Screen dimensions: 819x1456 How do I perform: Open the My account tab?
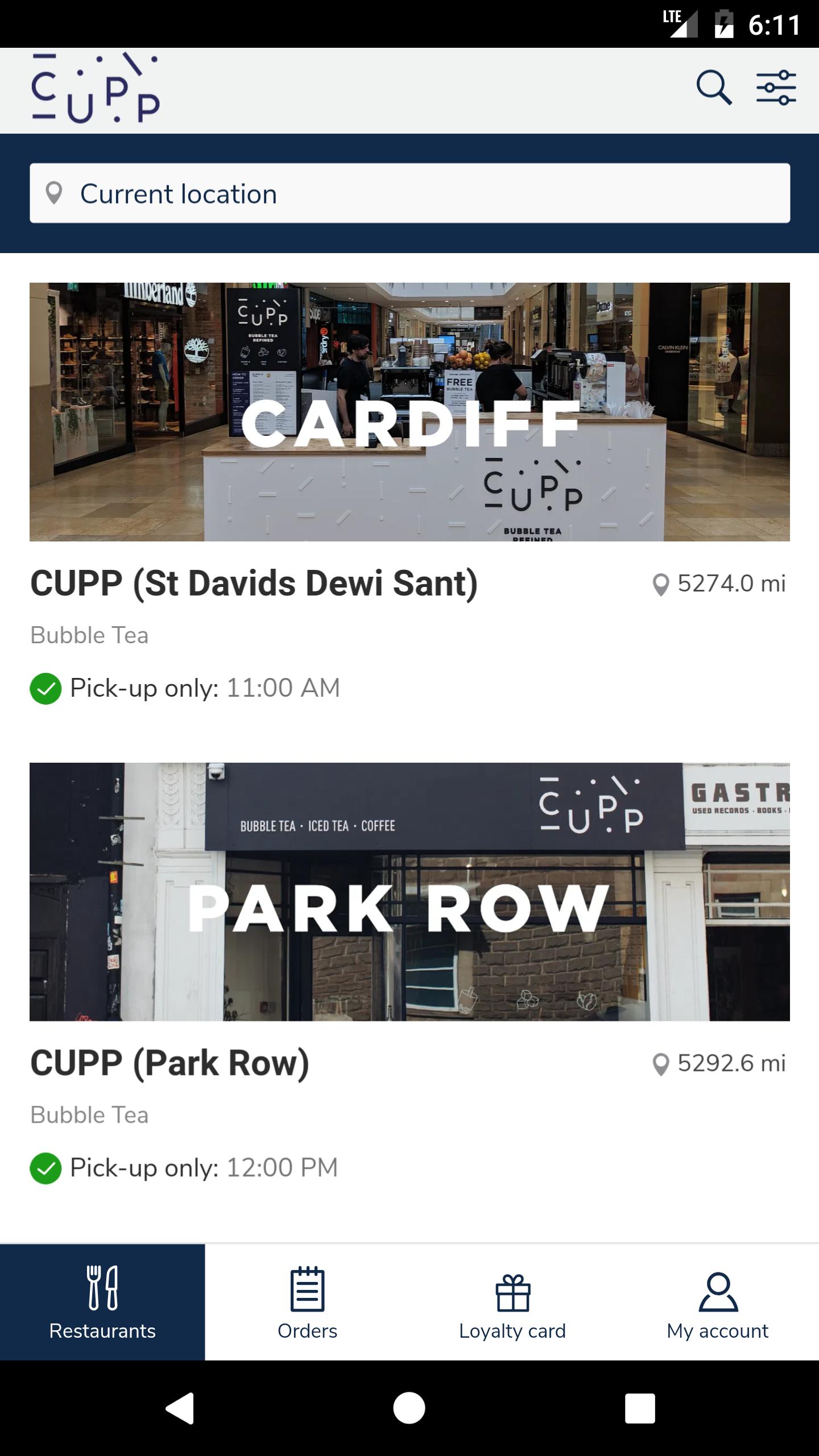click(717, 1302)
